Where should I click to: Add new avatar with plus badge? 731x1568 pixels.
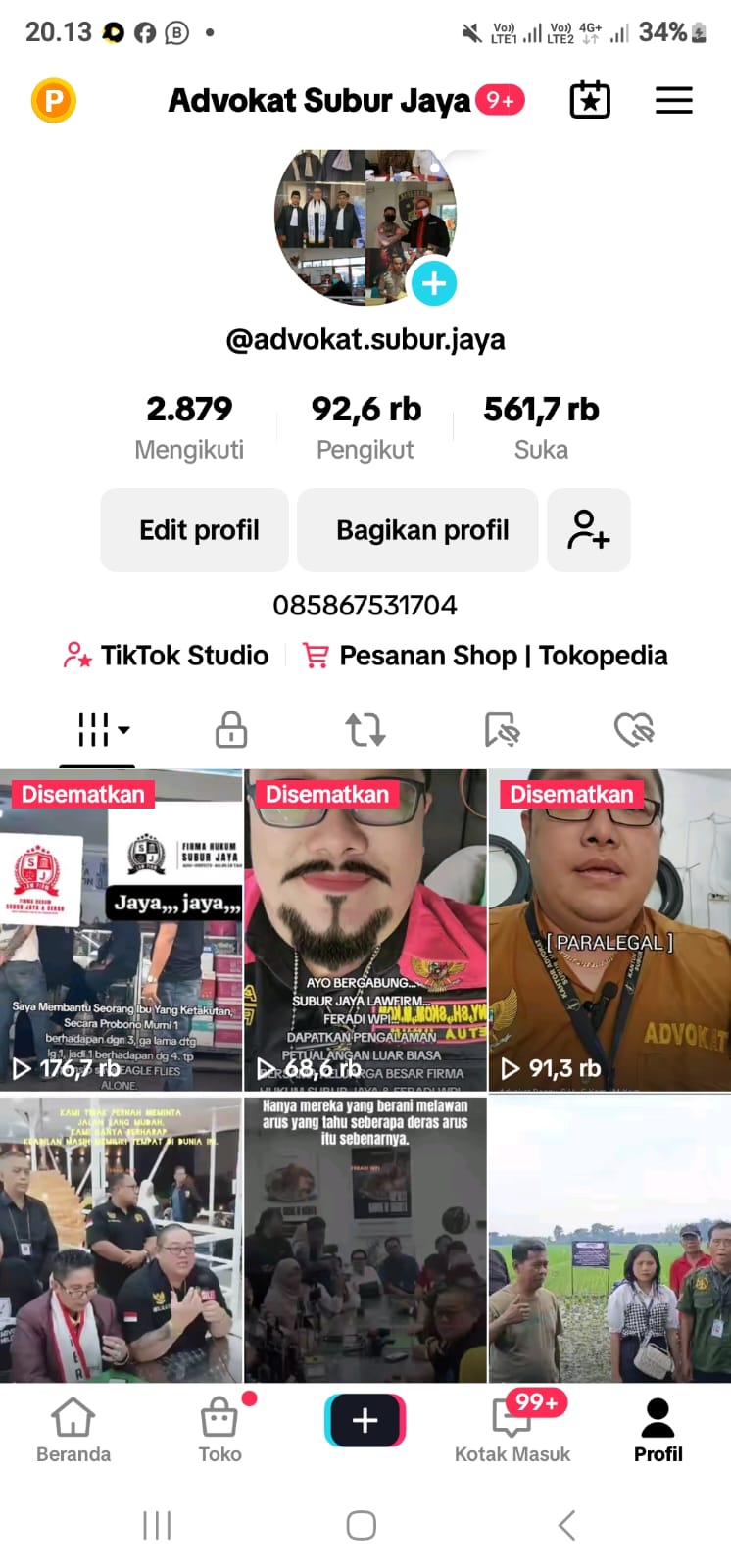tap(433, 284)
